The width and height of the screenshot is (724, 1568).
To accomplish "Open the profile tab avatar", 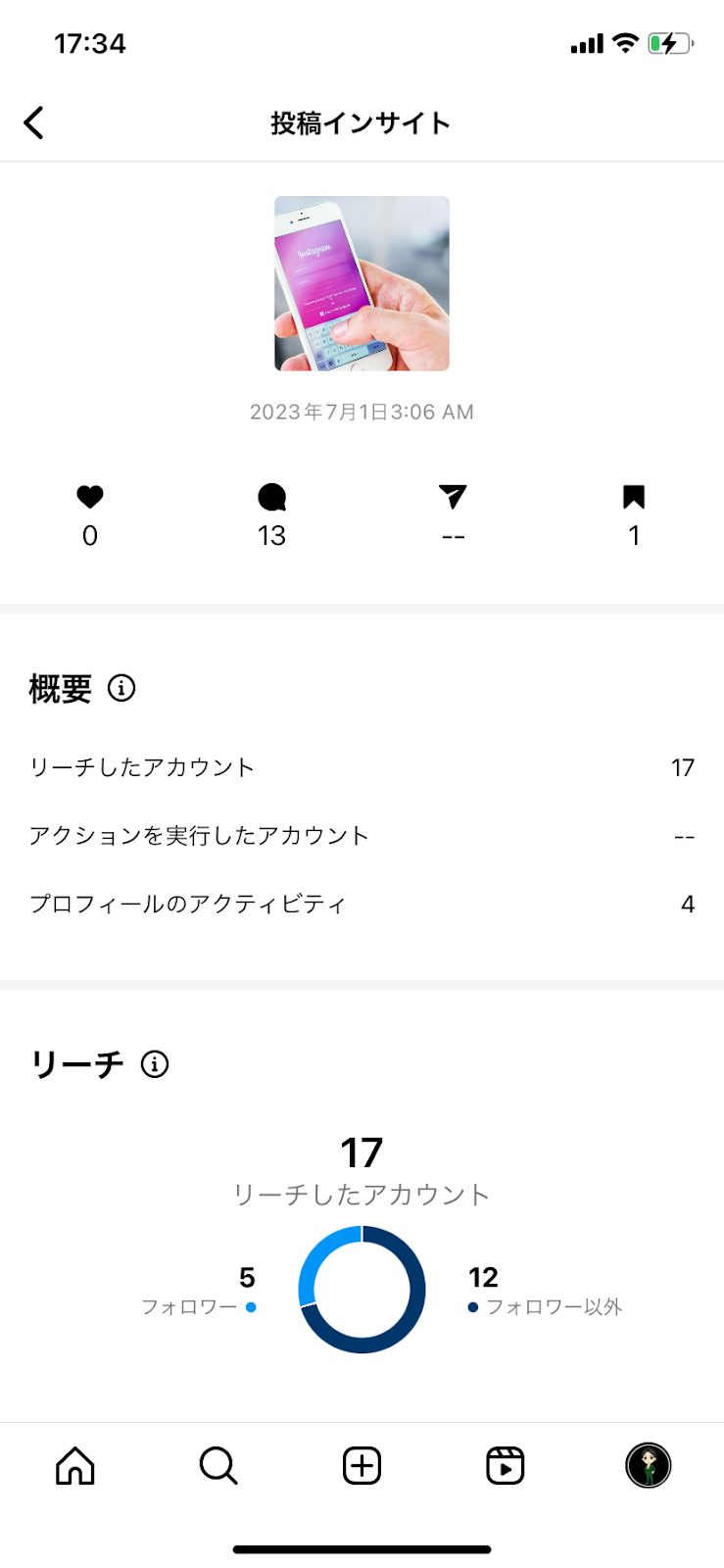I will (x=649, y=1466).
